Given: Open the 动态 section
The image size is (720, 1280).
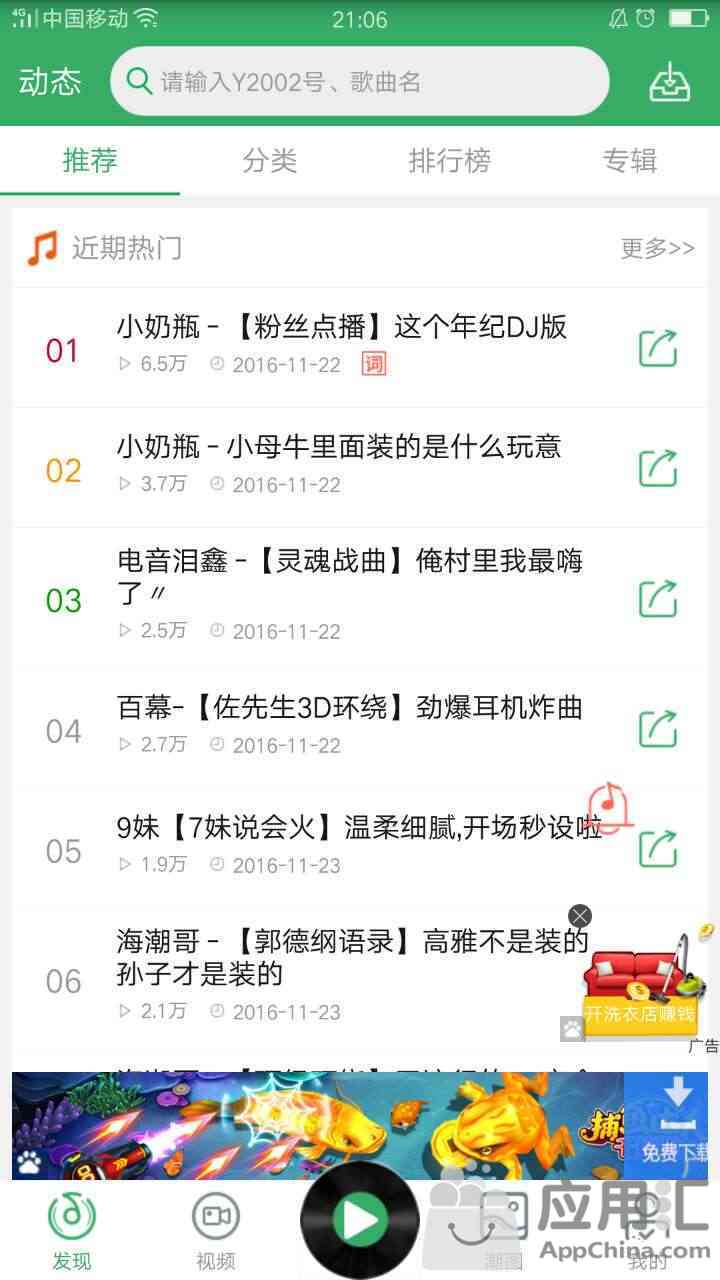Looking at the screenshot, I should point(49,82).
